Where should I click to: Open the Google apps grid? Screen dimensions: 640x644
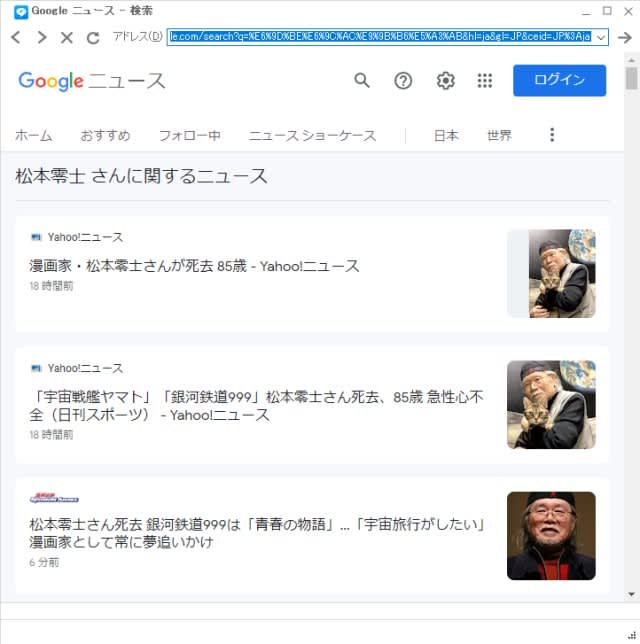click(485, 80)
